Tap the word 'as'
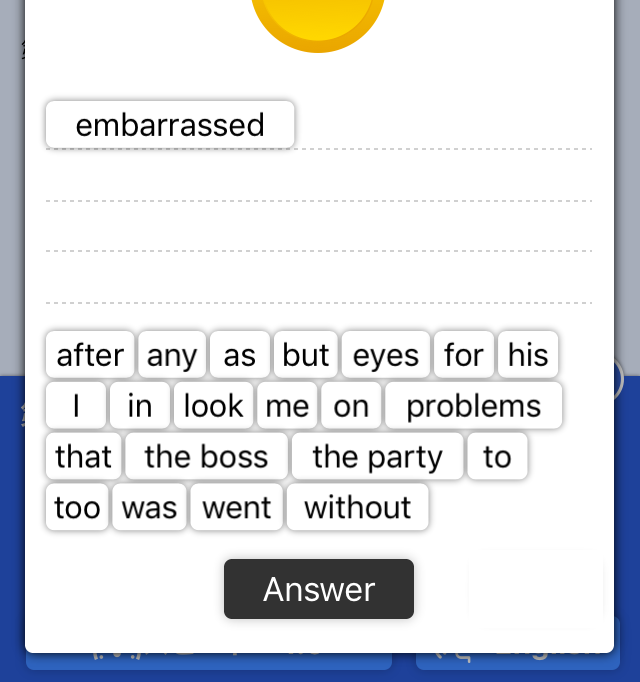The image size is (640, 682). pos(240,355)
